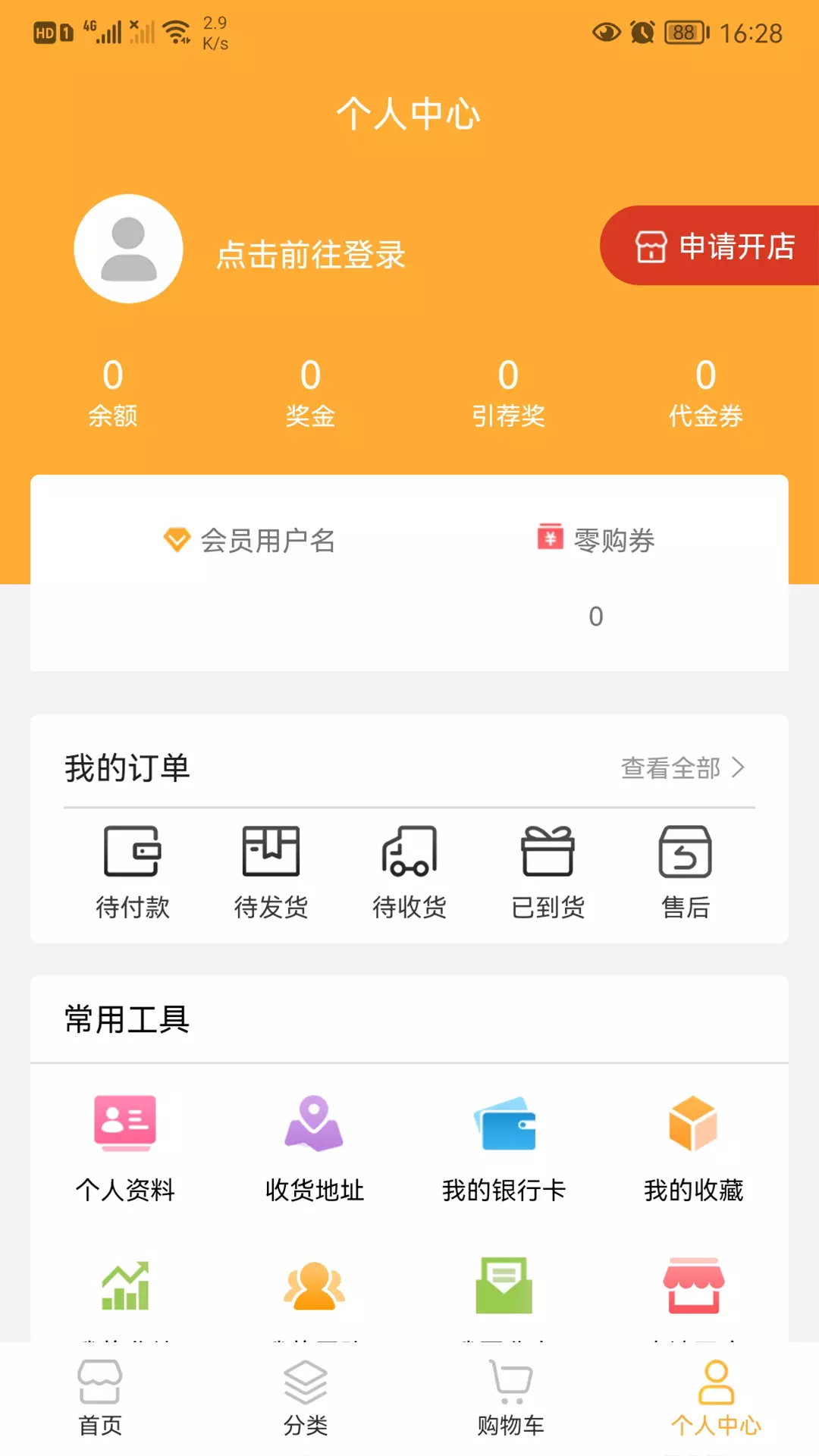Switch to the 分类 tab
Screen dimensions: 819x1456
306,1398
